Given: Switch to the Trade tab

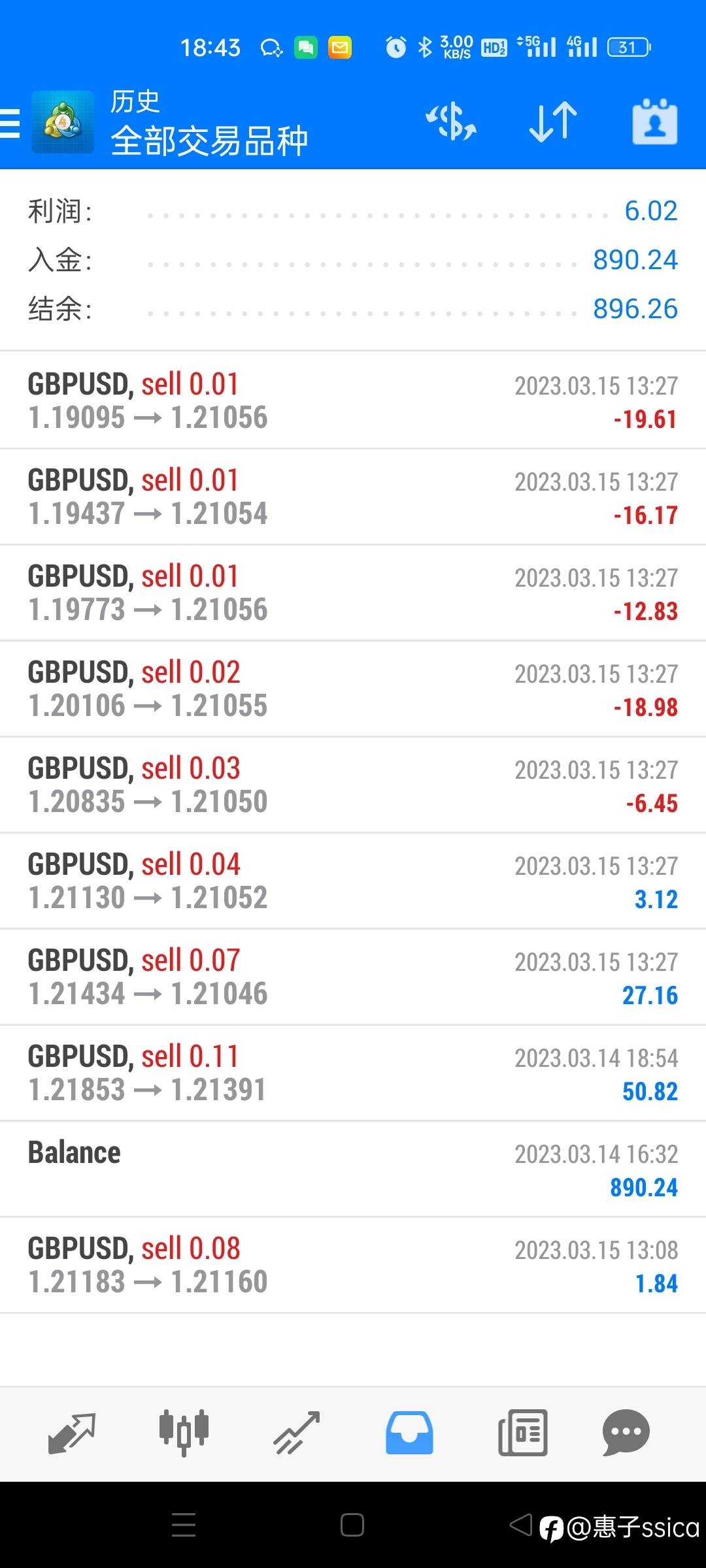Looking at the screenshot, I should tap(297, 1433).
